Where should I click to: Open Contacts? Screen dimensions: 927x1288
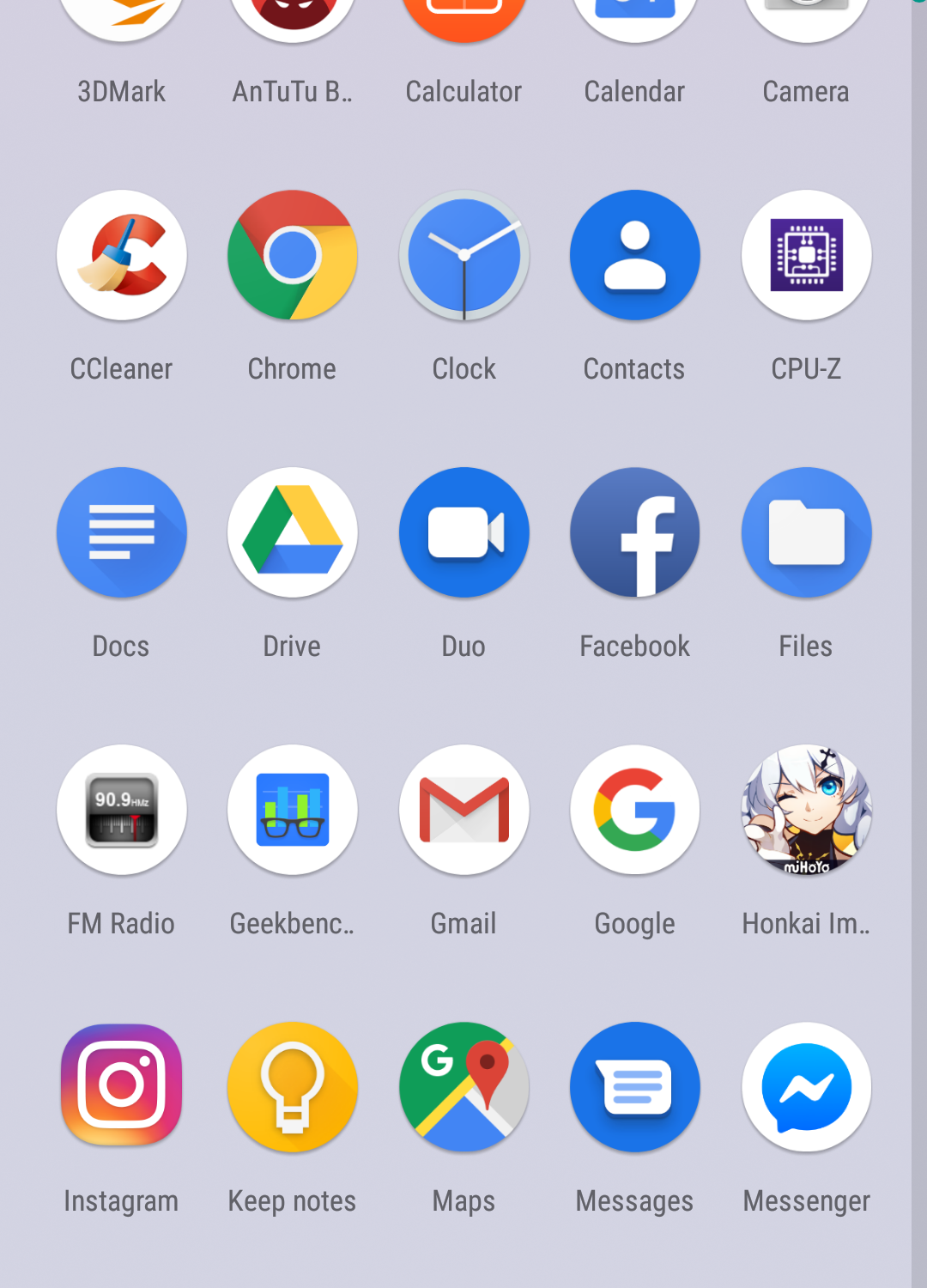pos(635,255)
